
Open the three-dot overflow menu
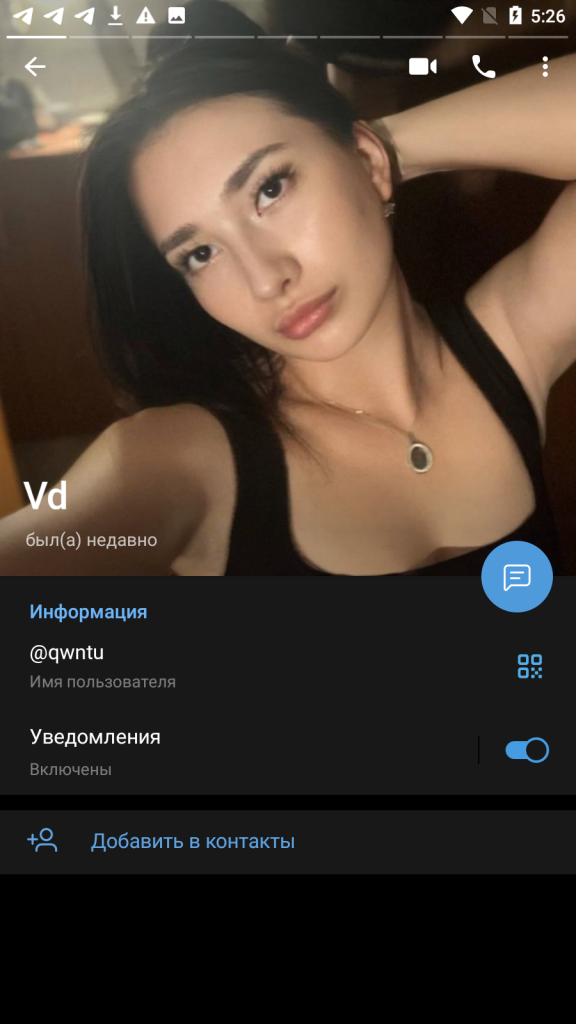tap(545, 67)
